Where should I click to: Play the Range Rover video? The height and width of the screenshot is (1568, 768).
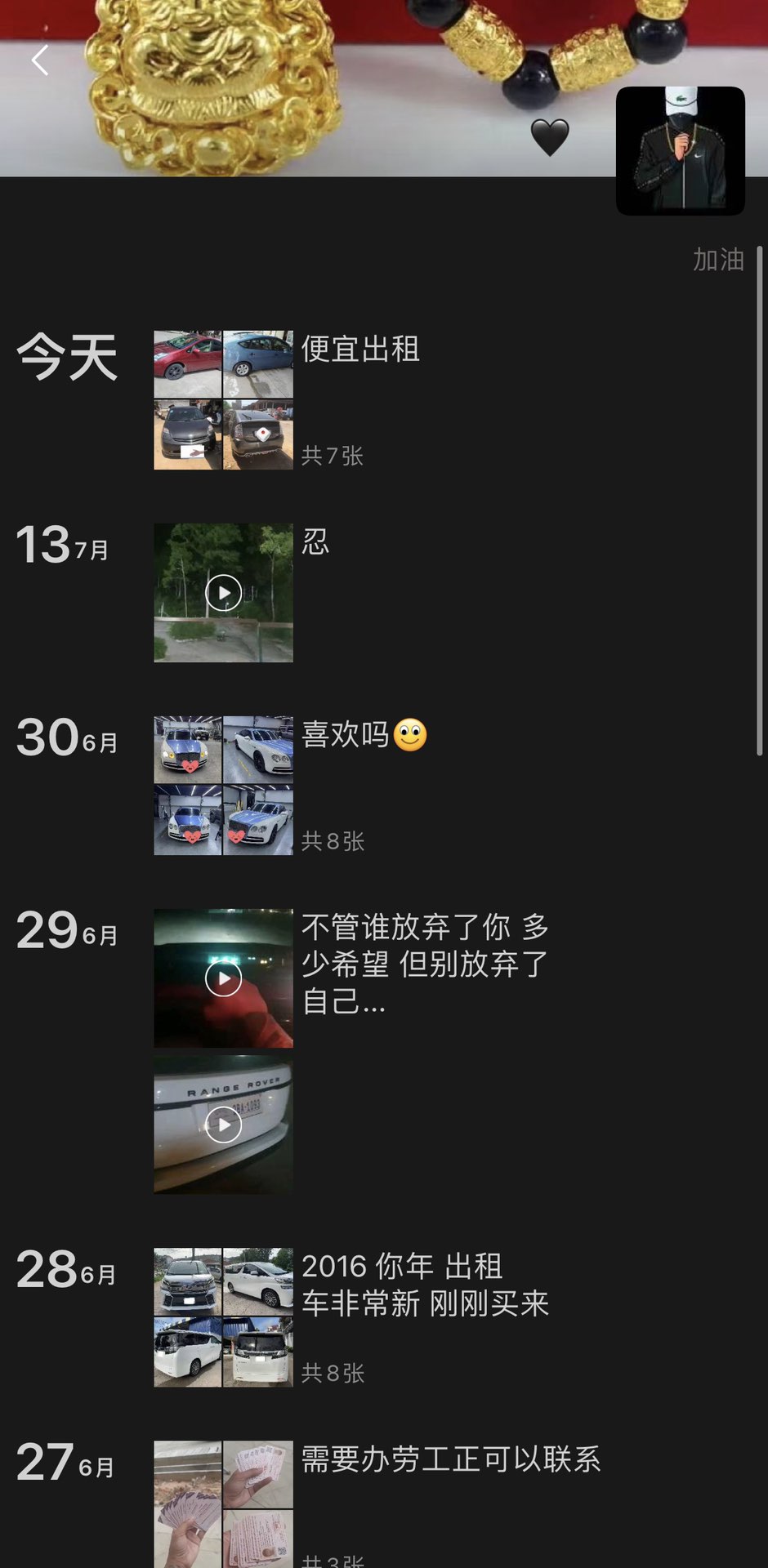(223, 1125)
